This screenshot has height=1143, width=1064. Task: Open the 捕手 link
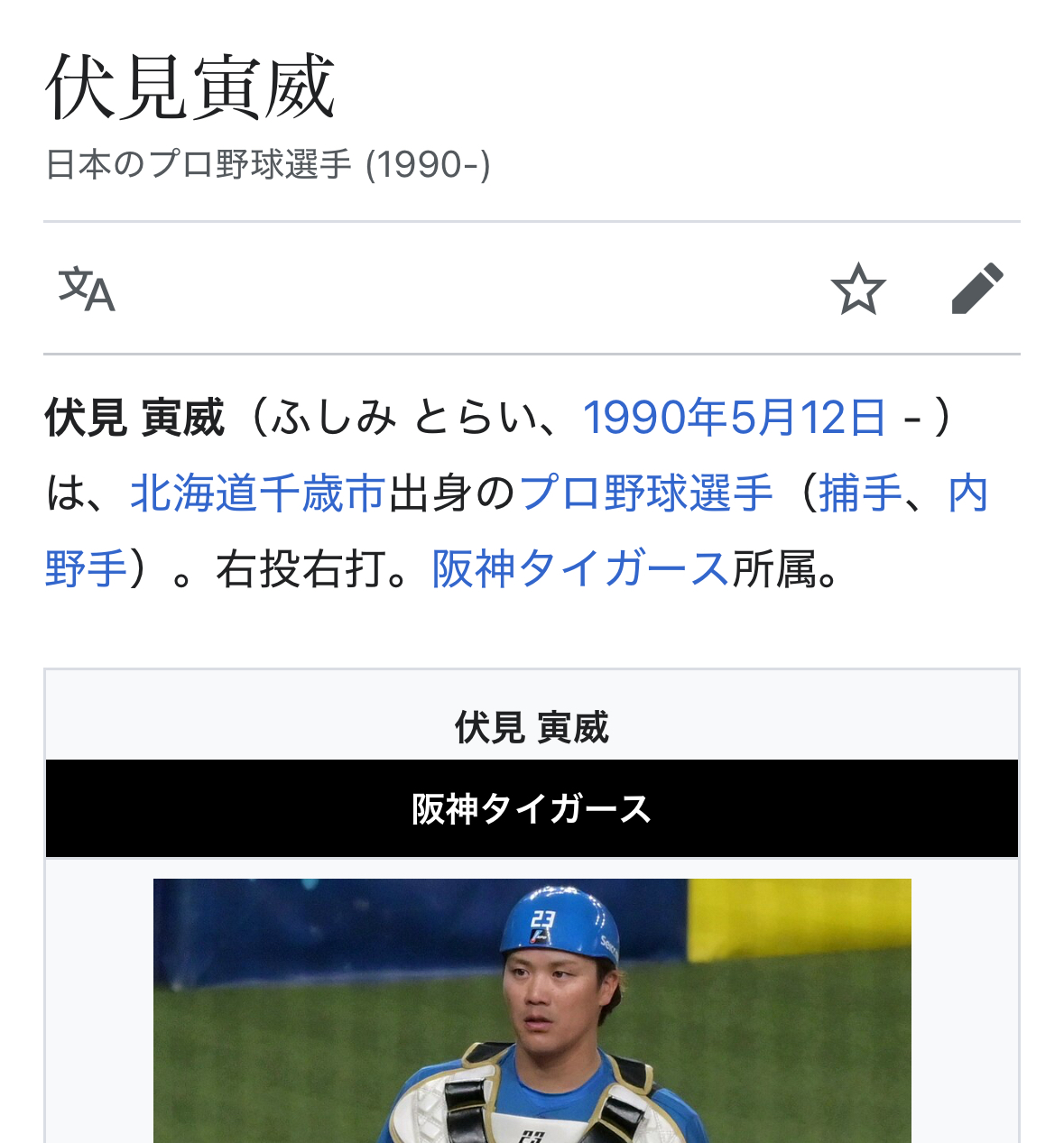860,493
